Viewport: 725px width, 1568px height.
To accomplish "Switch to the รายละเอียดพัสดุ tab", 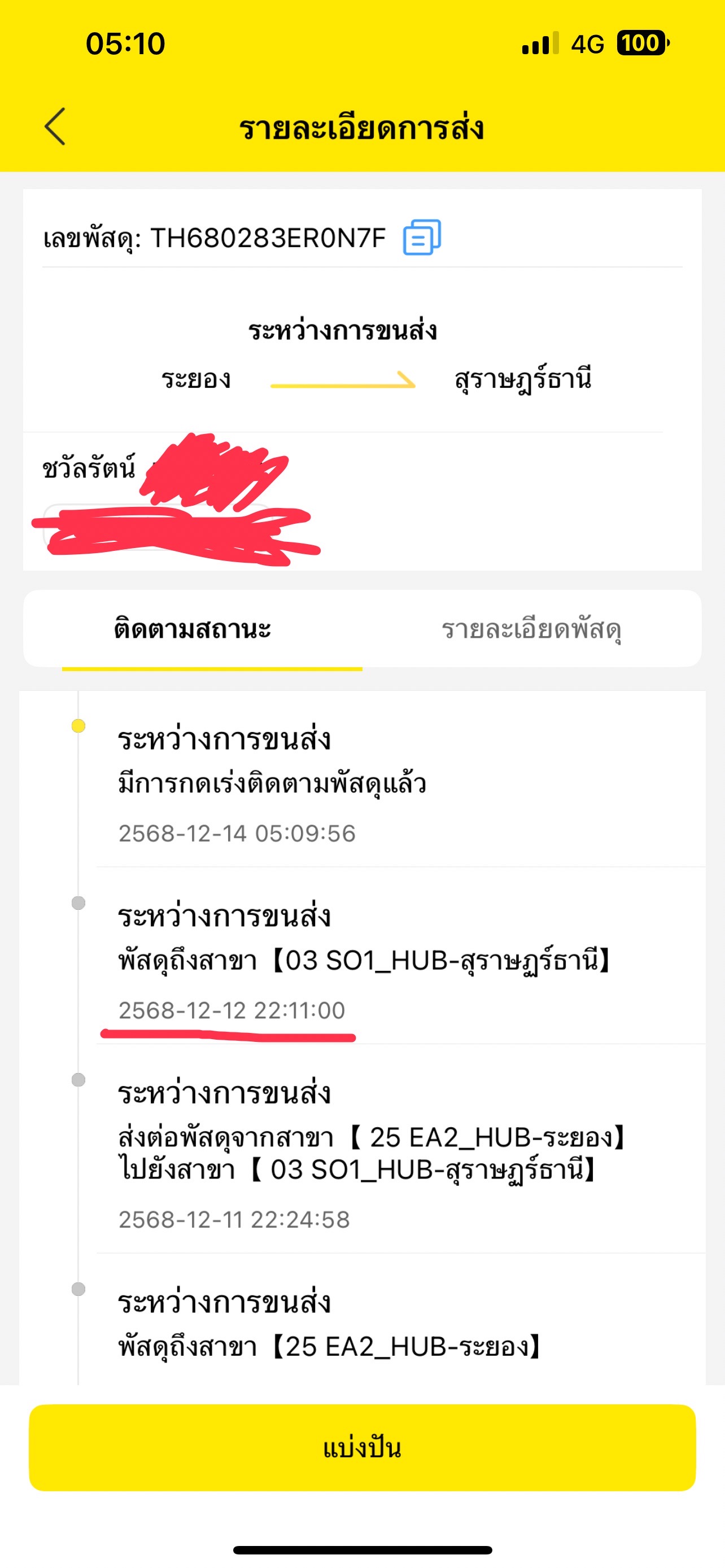I will [531, 629].
